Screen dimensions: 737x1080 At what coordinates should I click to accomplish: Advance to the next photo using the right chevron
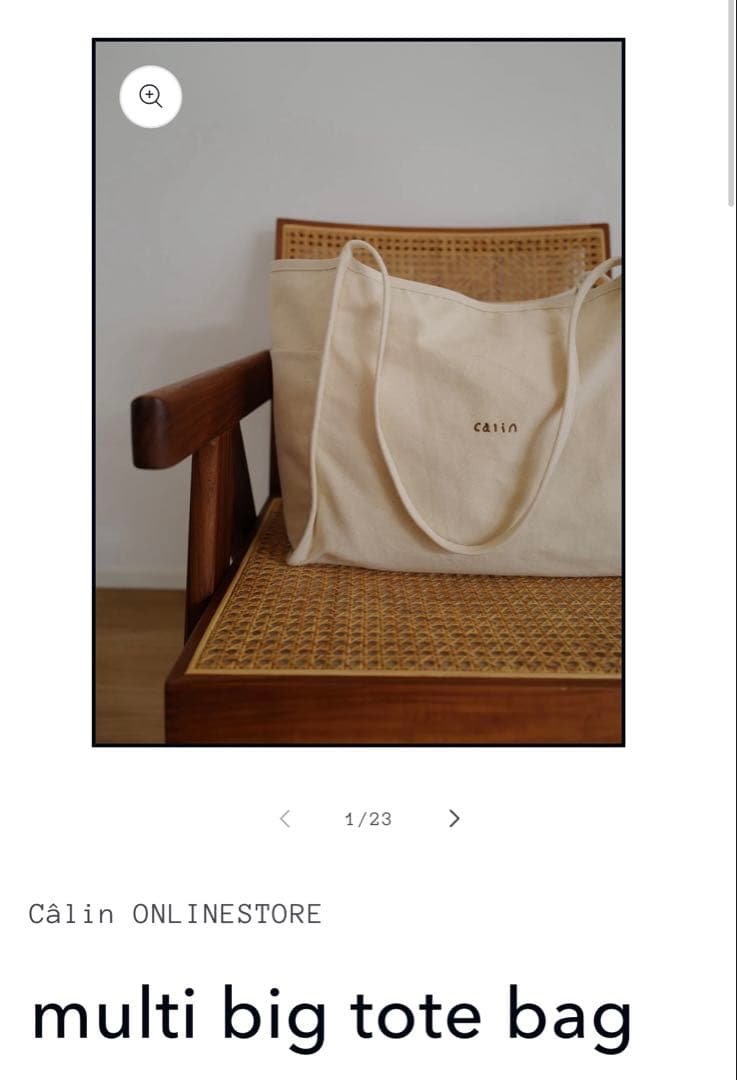pyautogui.click(x=452, y=819)
